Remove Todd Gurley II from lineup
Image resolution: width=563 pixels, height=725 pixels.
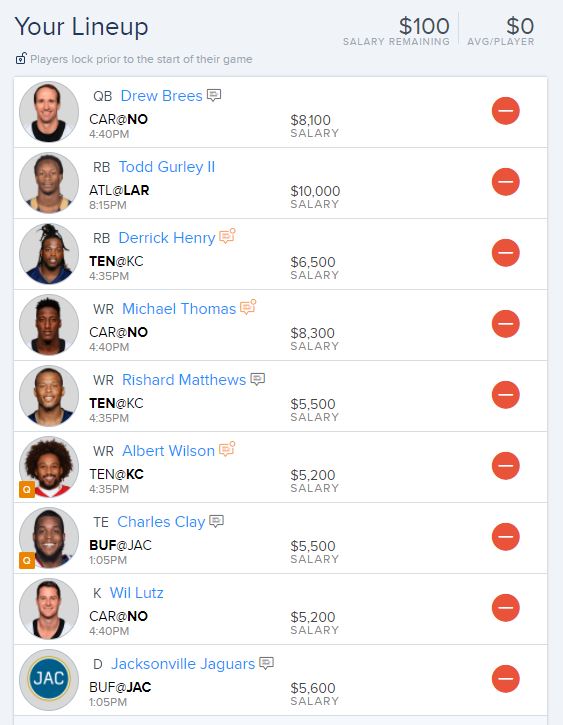506,182
